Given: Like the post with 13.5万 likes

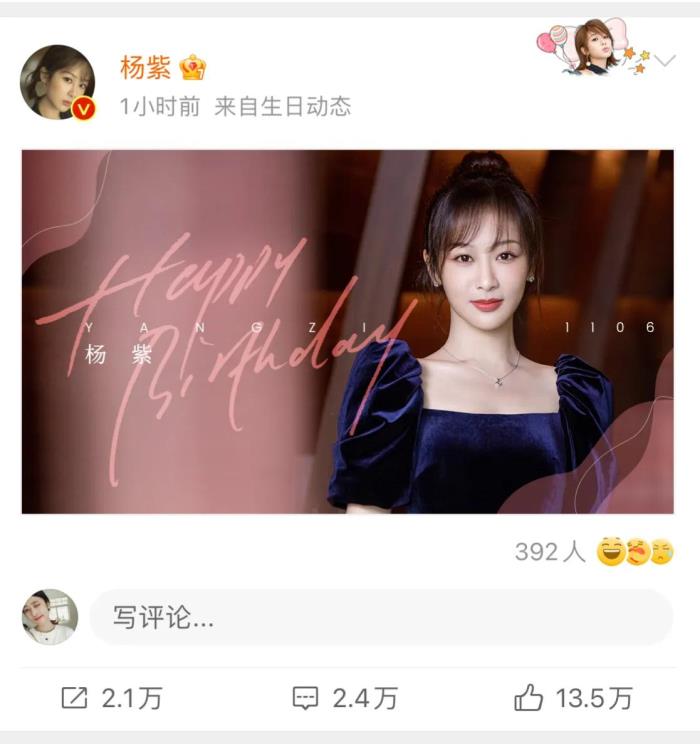Looking at the screenshot, I should pyautogui.click(x=573, y=699).
